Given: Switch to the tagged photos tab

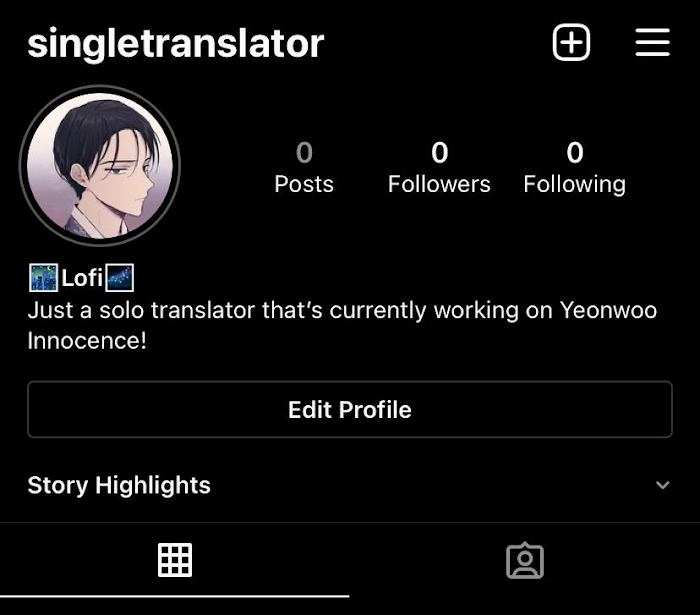Looking at the screenshot, I should (525, 561).
